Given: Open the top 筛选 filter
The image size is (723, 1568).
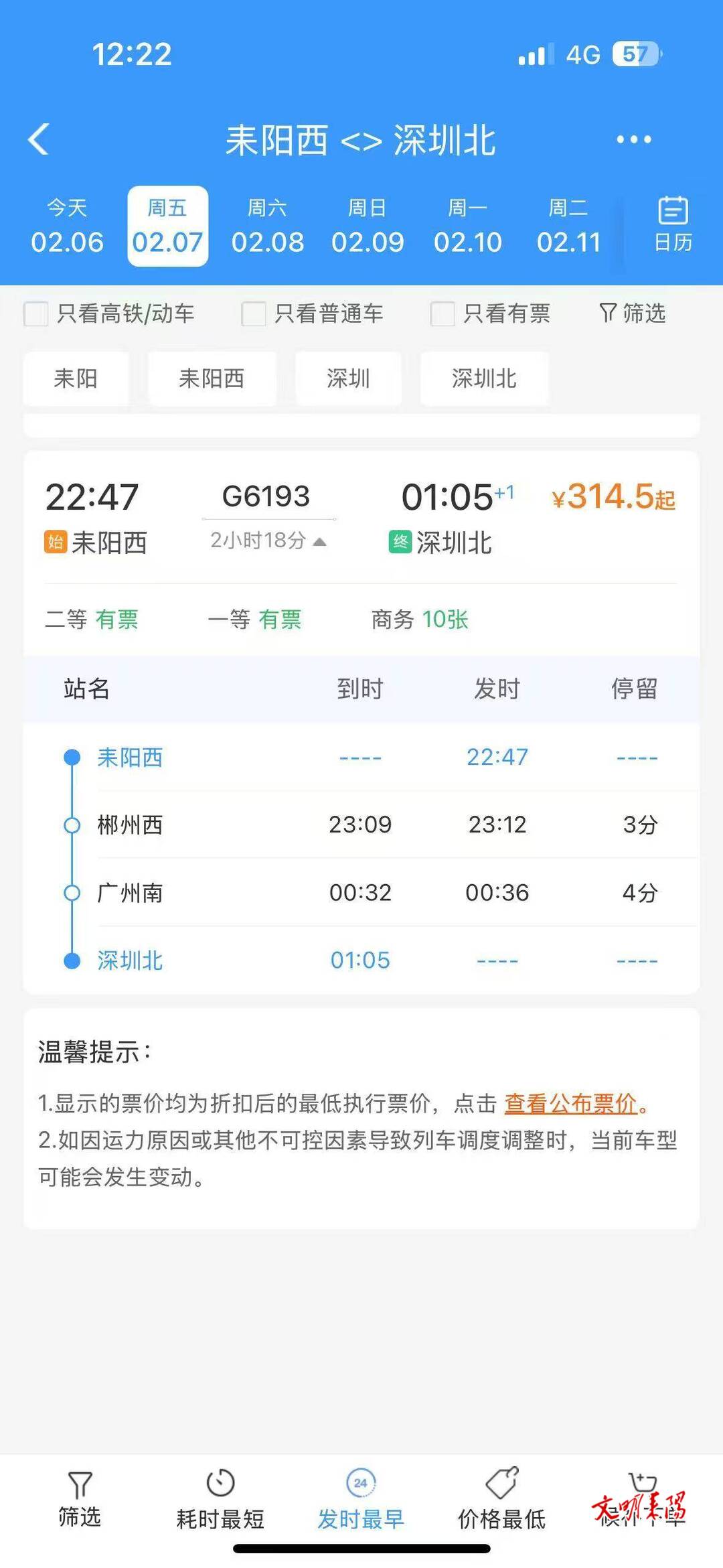Looking at the screenshot, I should [632, 313].
